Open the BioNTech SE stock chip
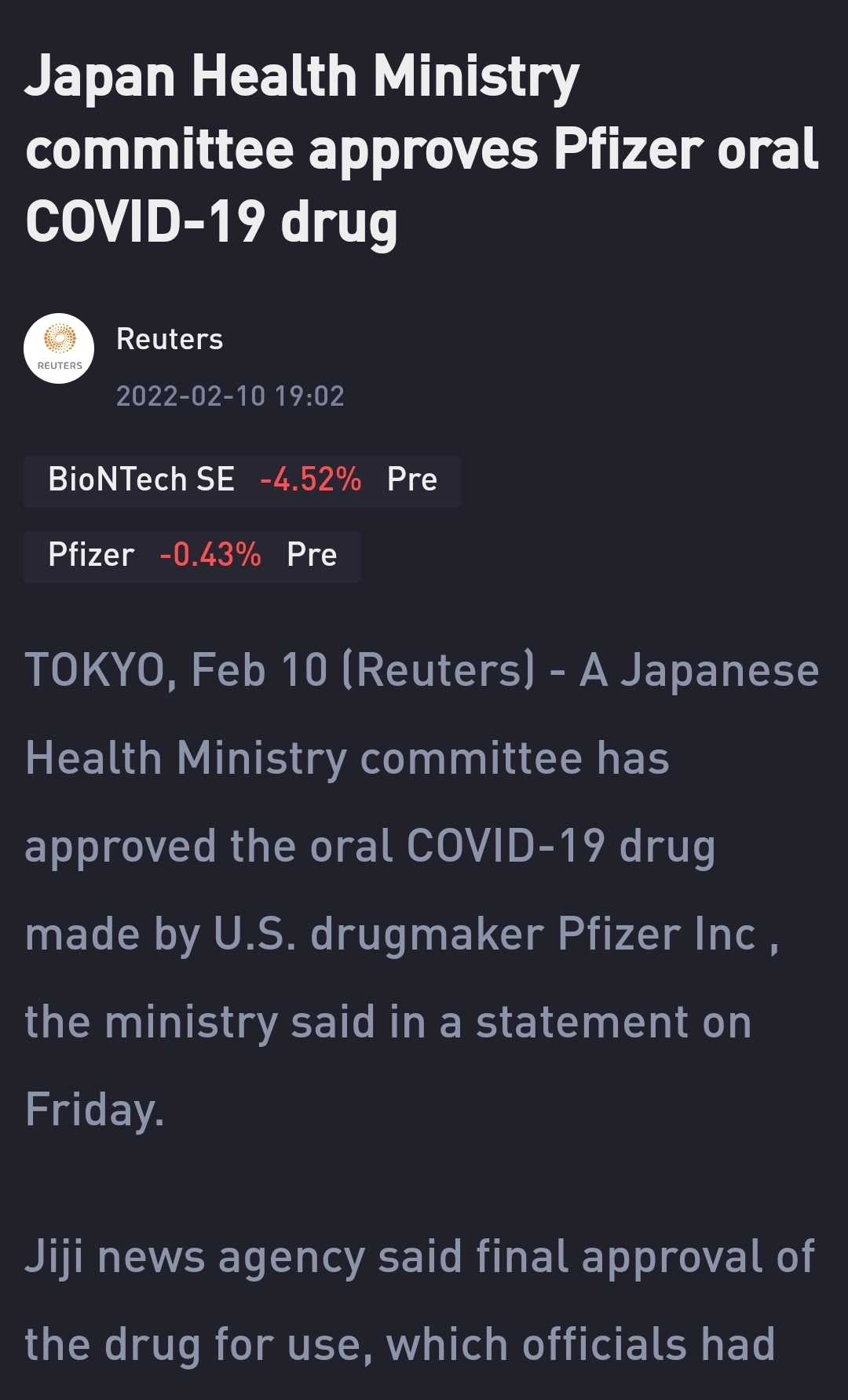The height and width of the screenshot is (1400, 848). coord(242,480)
